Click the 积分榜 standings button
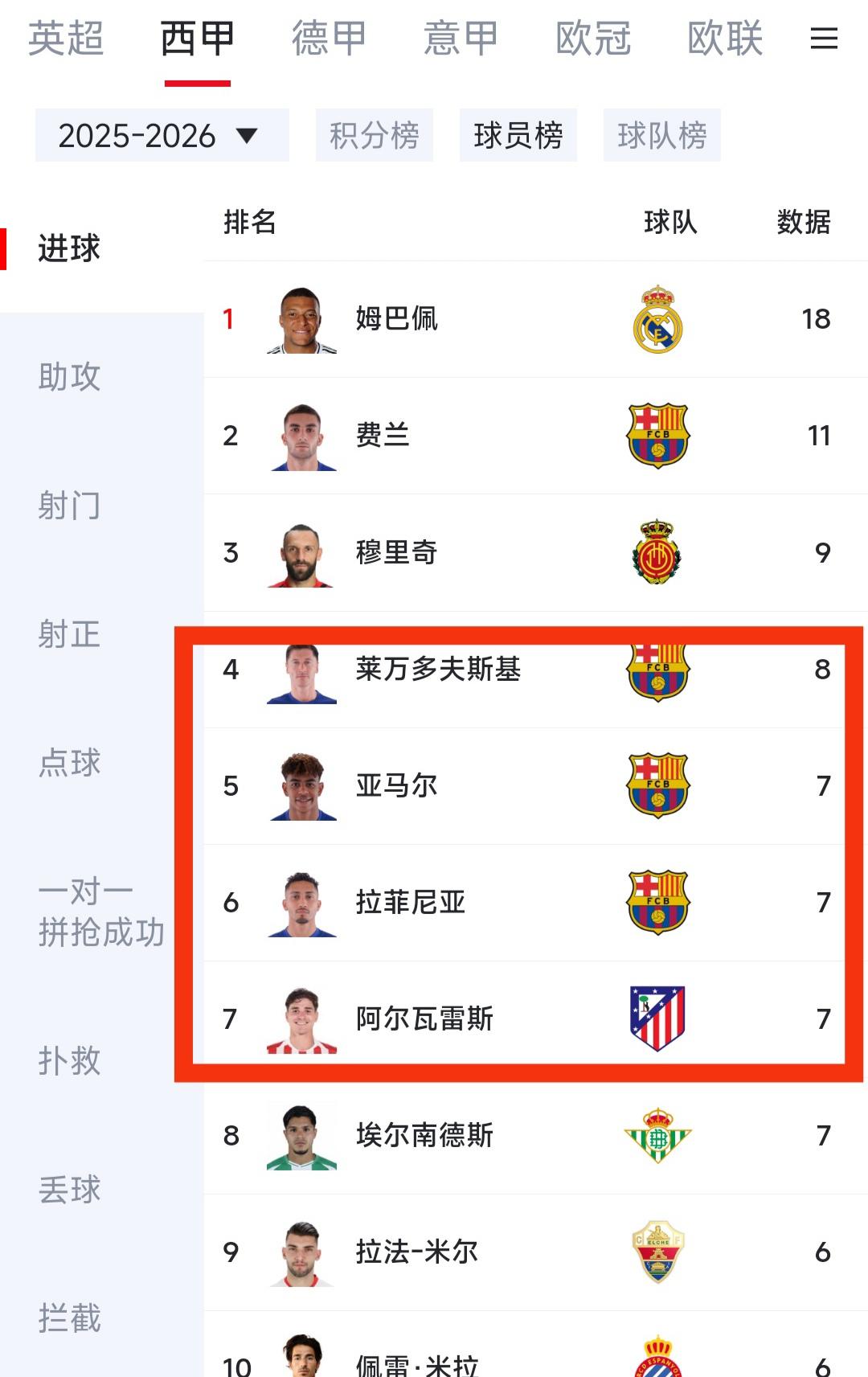The width and height of the screenshot is (868, 1377). point(375,135)
